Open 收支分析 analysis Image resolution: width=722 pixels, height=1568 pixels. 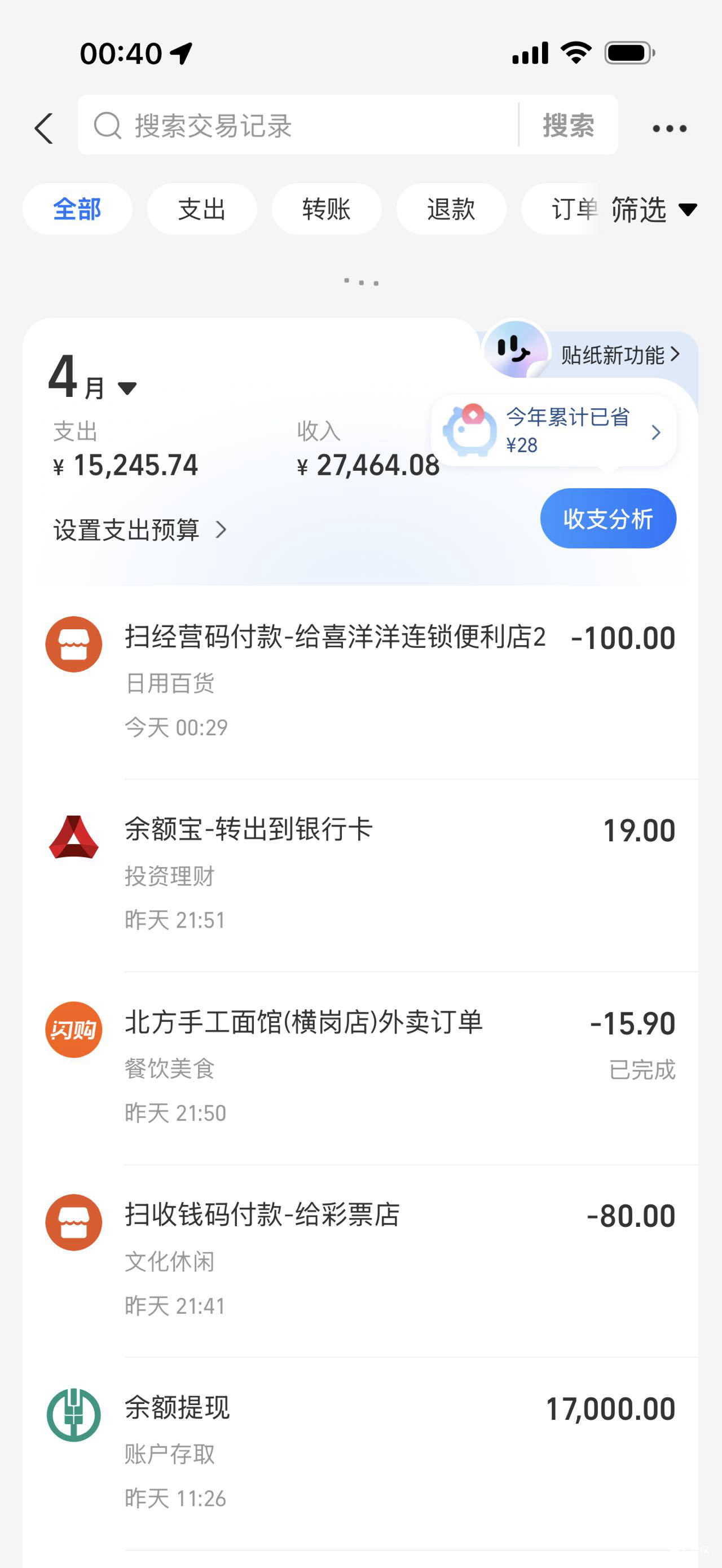[607, 519]
